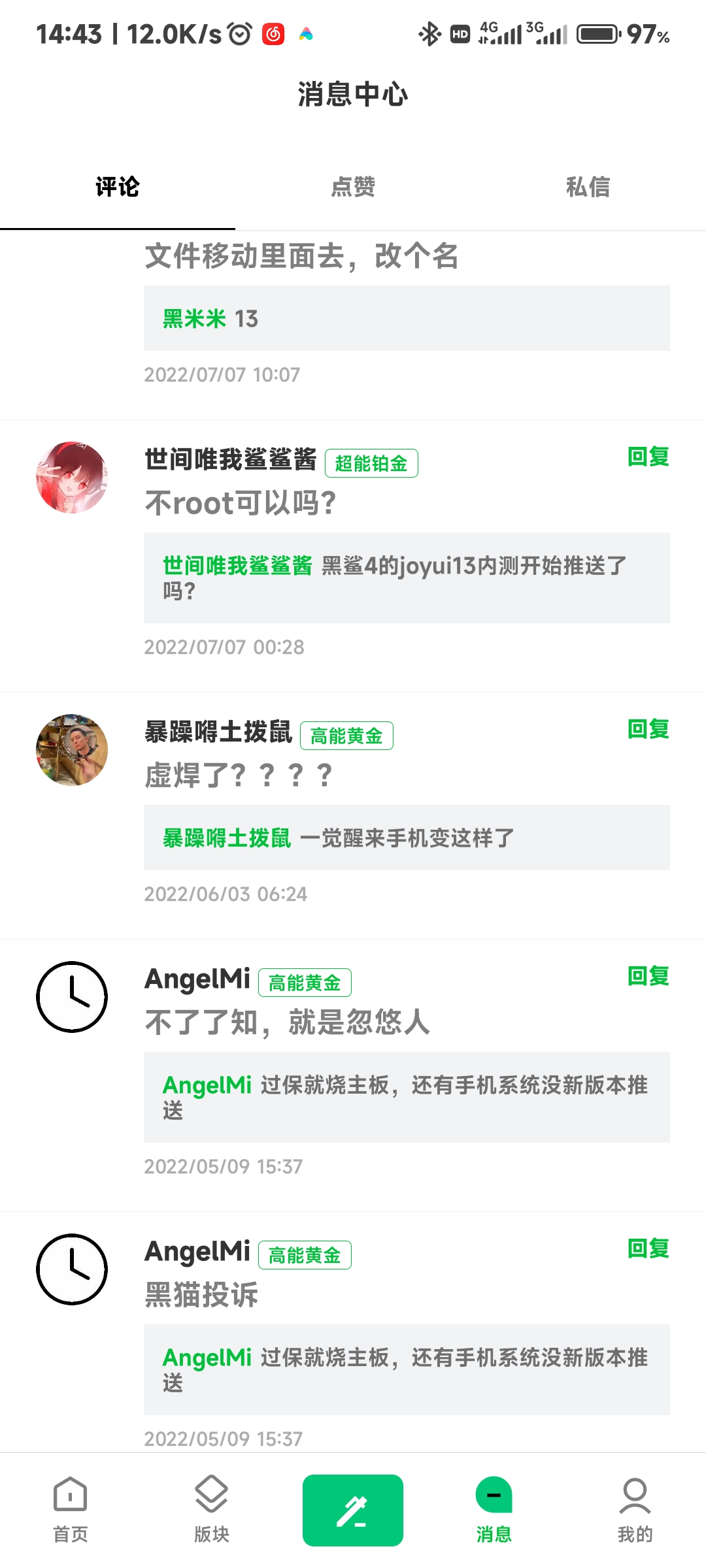706x1568 pixels.
Task: Compose a new post with the green pencil button
Action: point(352,1510)
